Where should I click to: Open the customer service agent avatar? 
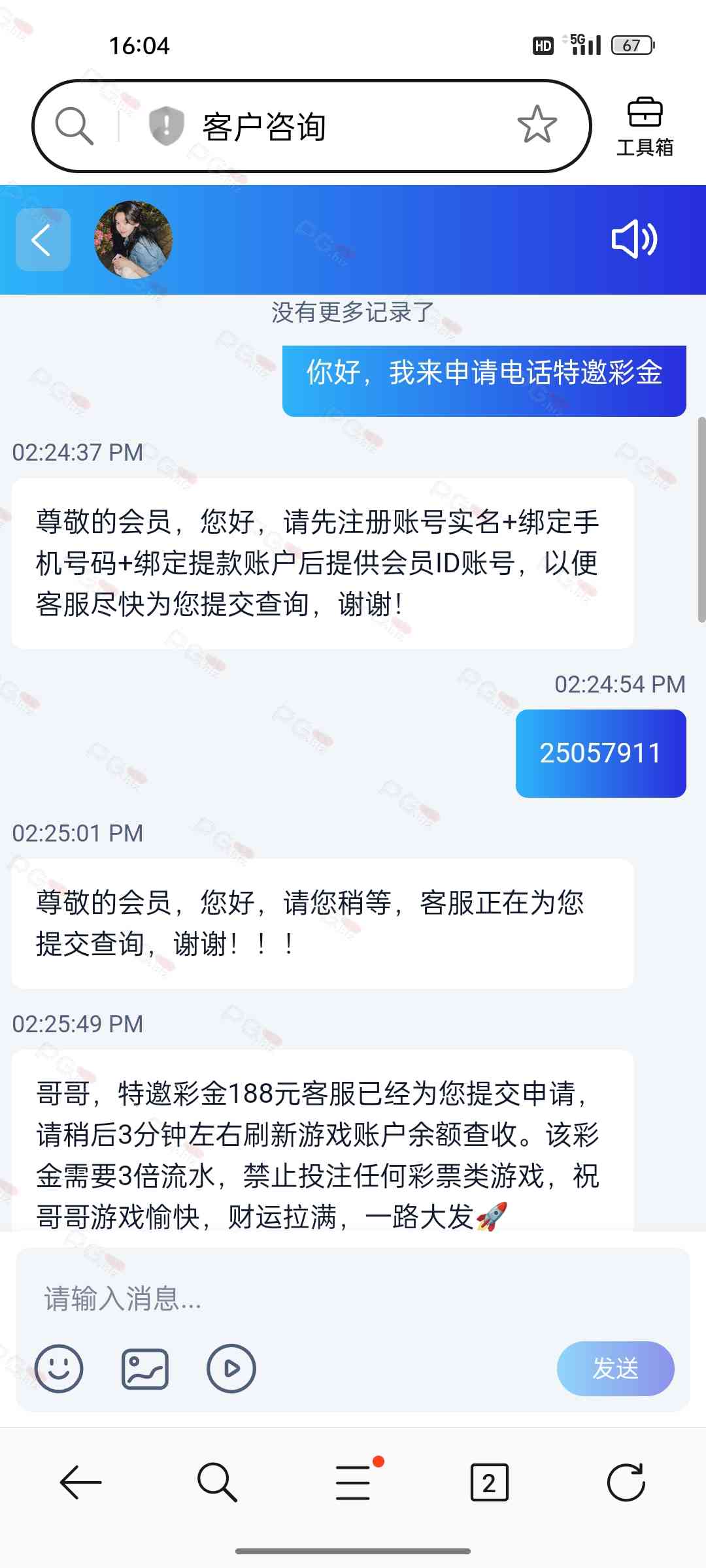pos(133,240)
